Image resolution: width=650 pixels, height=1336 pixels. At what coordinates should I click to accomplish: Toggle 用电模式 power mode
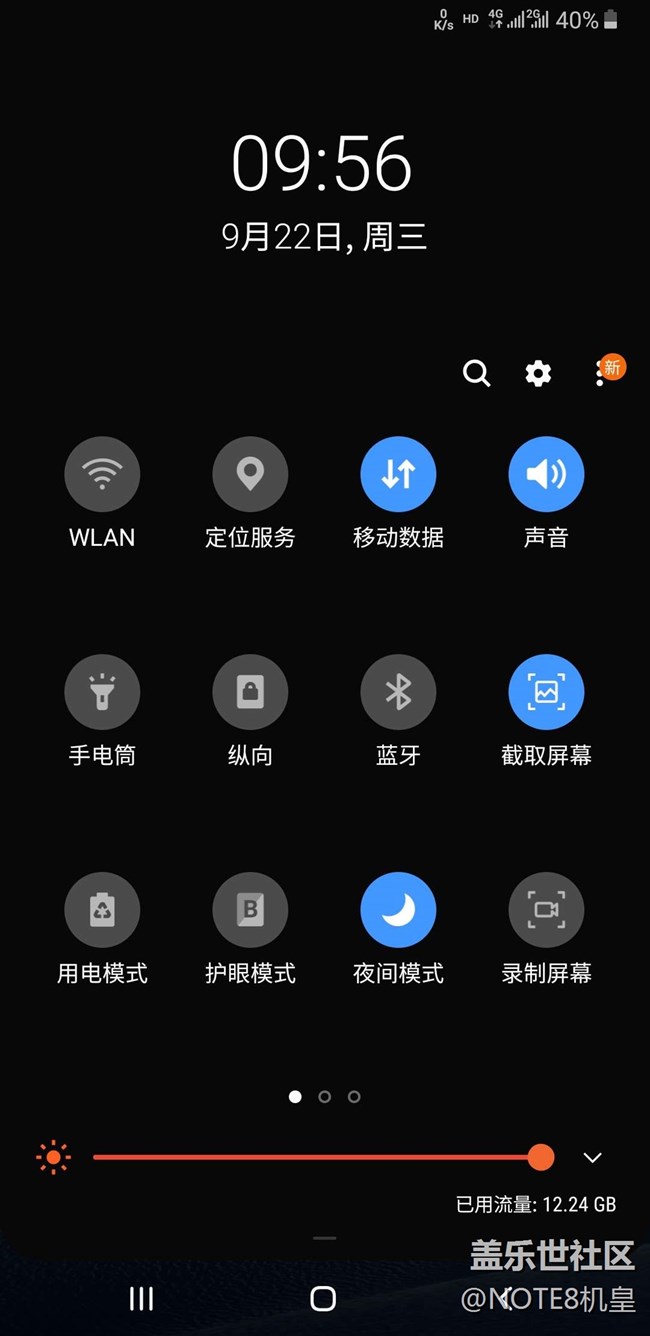coord(102,910)
